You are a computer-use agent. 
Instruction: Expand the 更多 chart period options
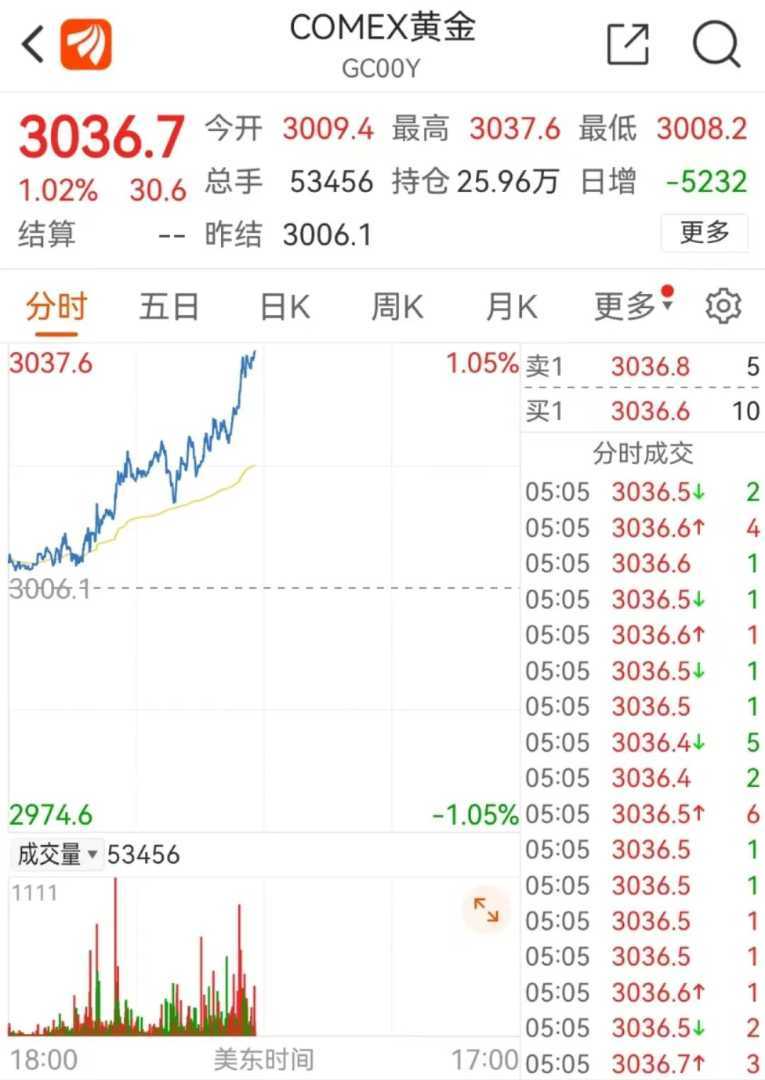tap(627, 307)
